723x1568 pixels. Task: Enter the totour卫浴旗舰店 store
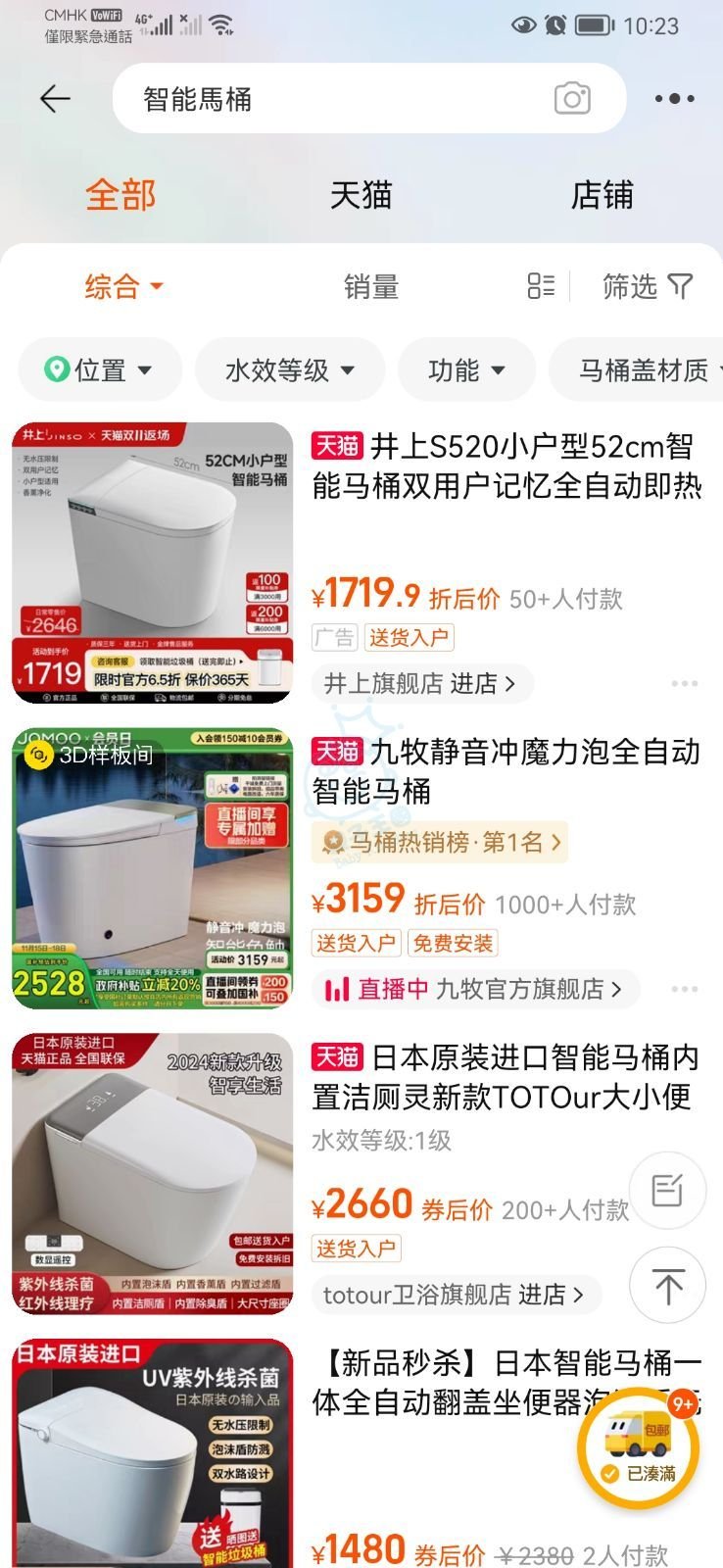[x=455, y=1295]
